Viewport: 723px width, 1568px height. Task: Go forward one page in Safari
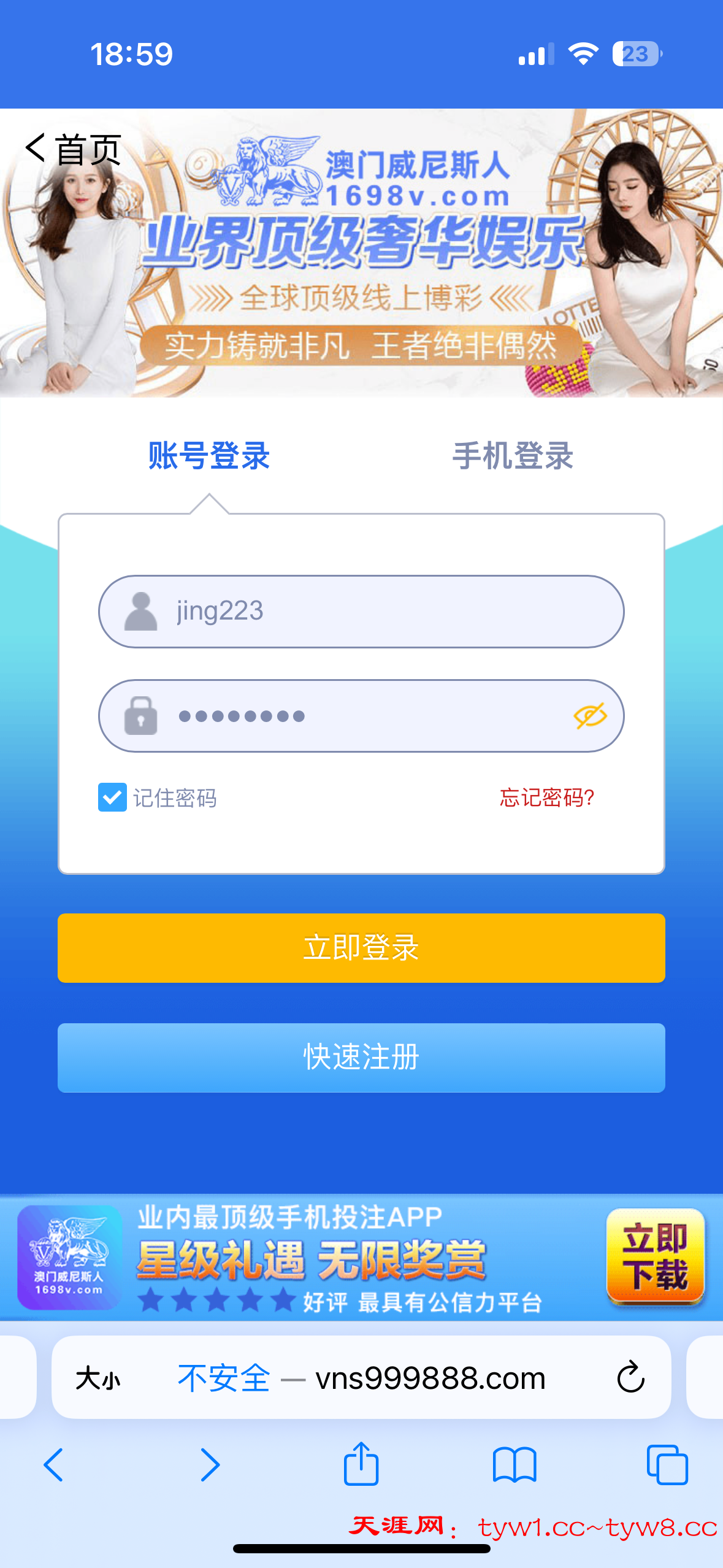click(209, 1465)
